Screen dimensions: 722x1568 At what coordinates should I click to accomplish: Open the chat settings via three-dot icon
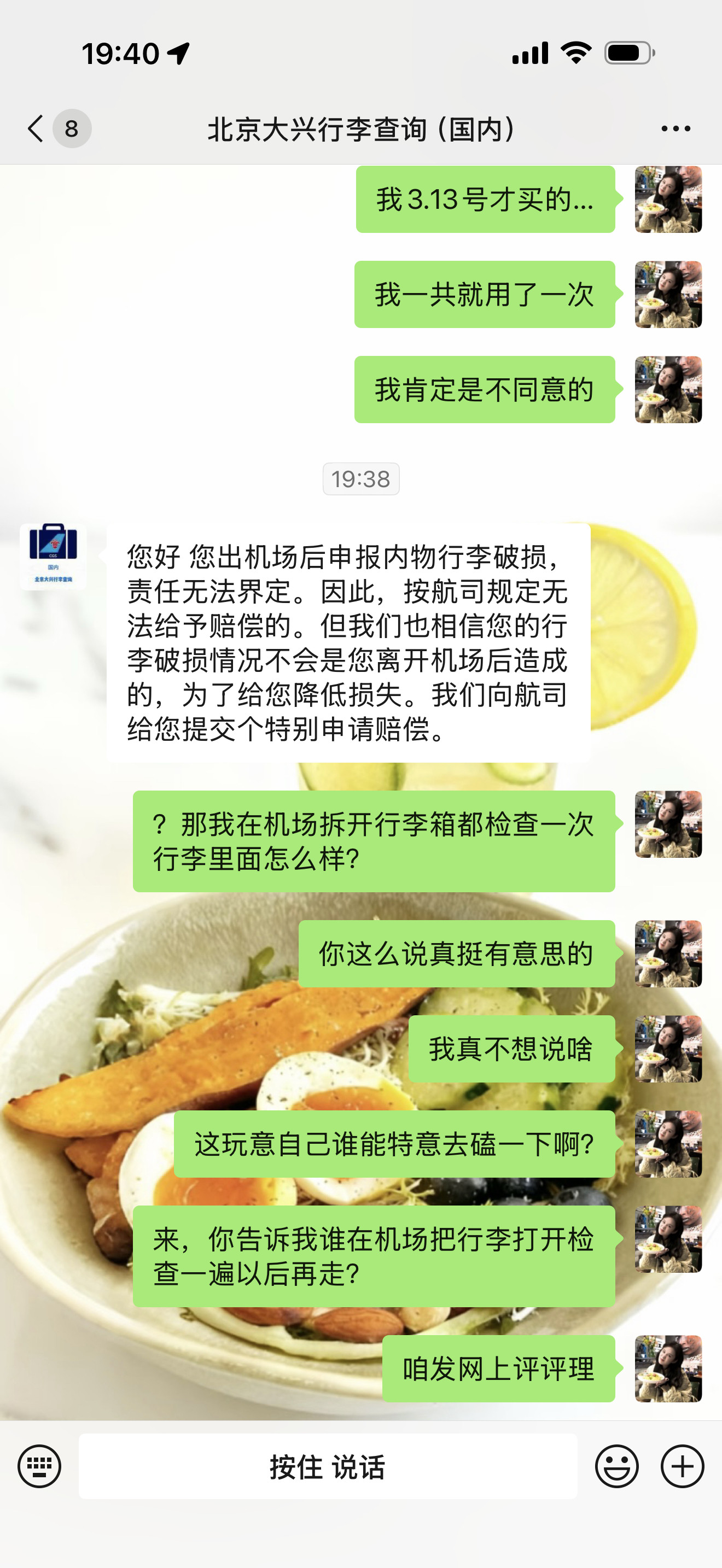point(674,128)
